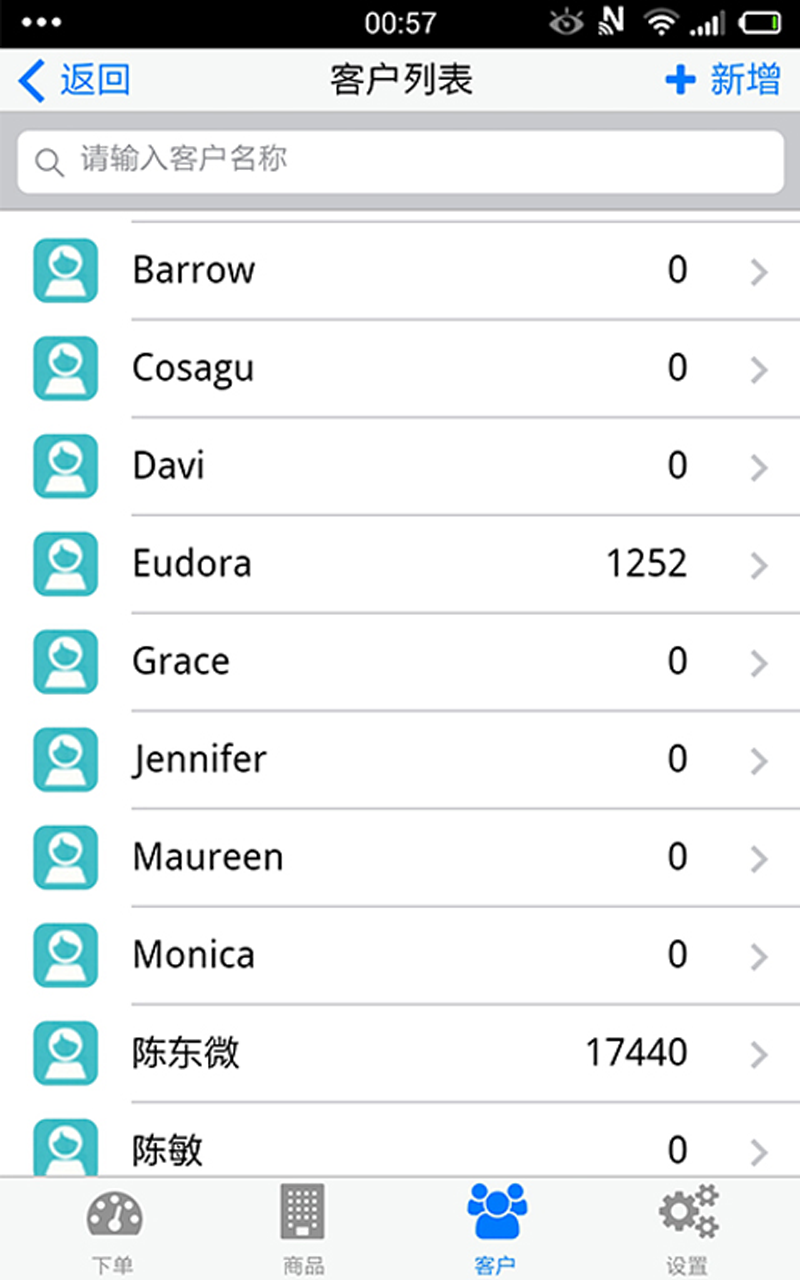Switch to the 下单 tab
Screen dimensions: 800x1280
click(113, 1230)
